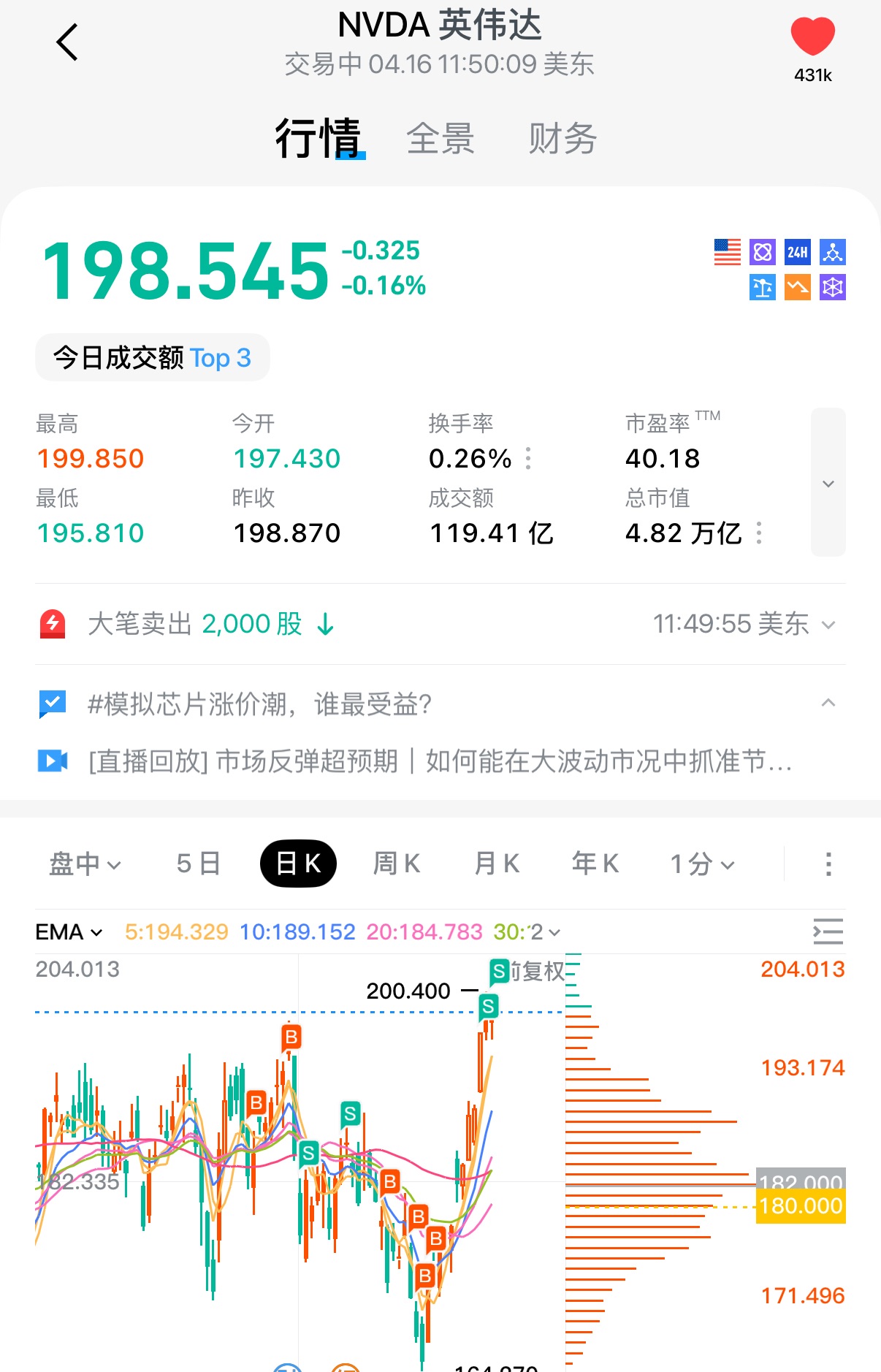This screenshot has height=1372, width=881.
Task: Open the 今日成交额 Top 3 chip
Action: 152,358
